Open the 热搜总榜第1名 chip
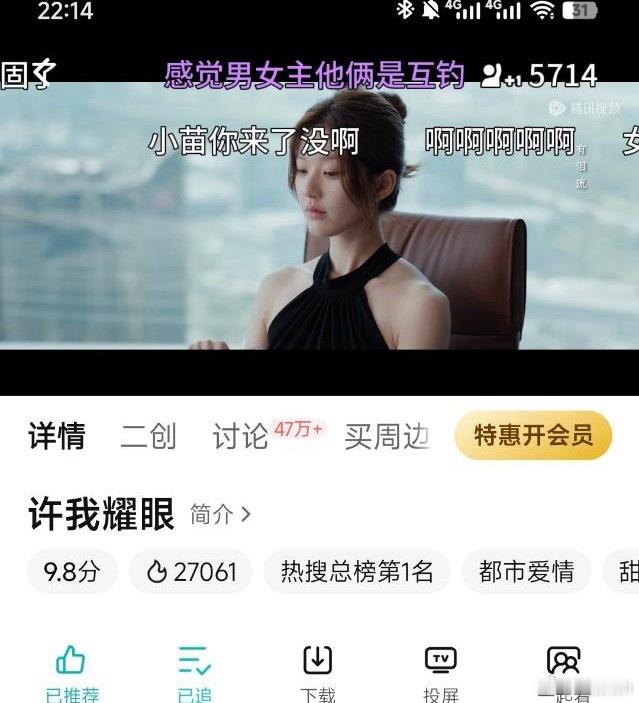This screenshot has height=703, width=639. tap(357, 572)
